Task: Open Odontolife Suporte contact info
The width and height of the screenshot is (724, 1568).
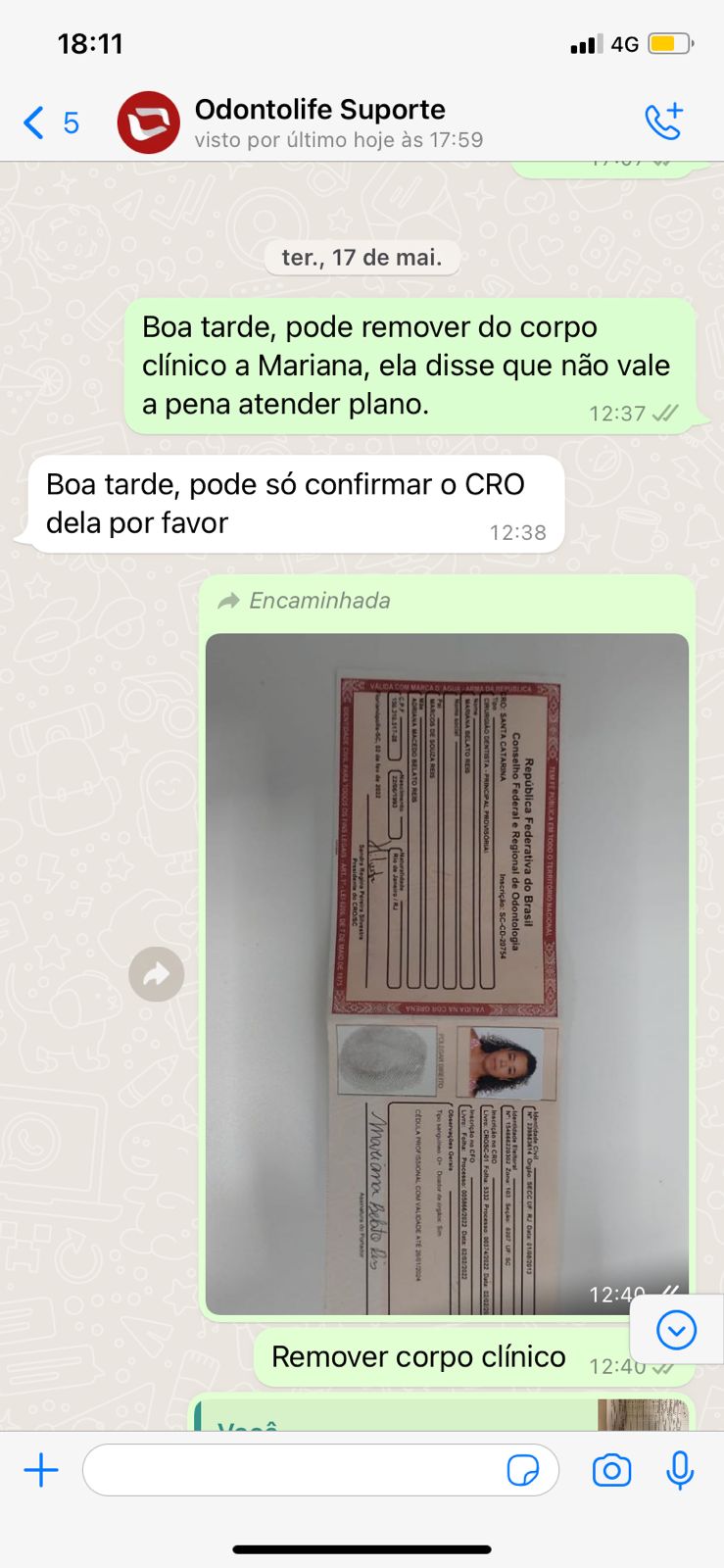Action: [319, 122]
